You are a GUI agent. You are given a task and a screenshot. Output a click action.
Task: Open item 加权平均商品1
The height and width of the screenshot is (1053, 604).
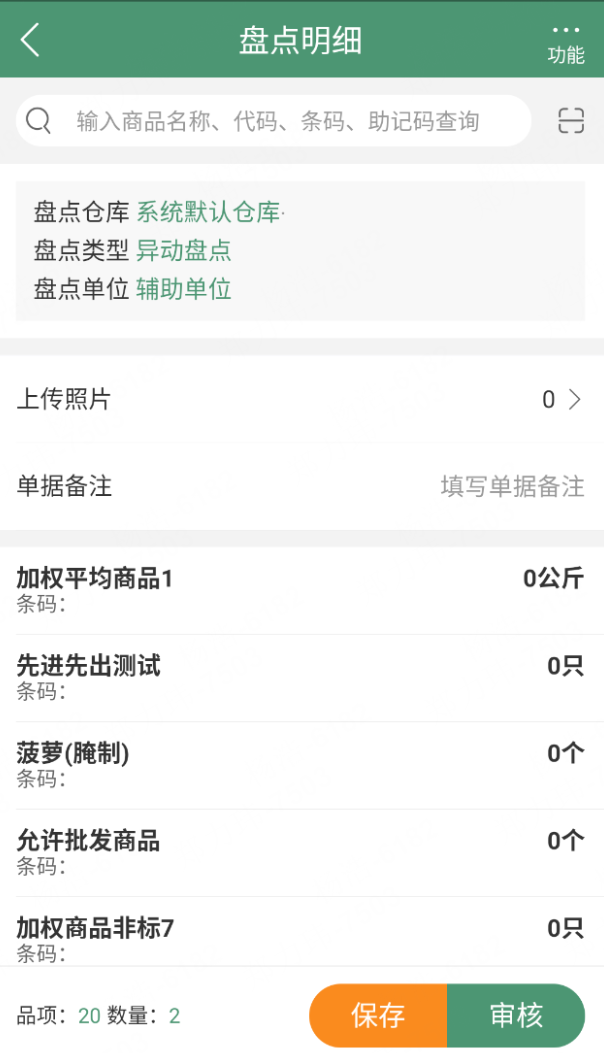tap(302, 590)
